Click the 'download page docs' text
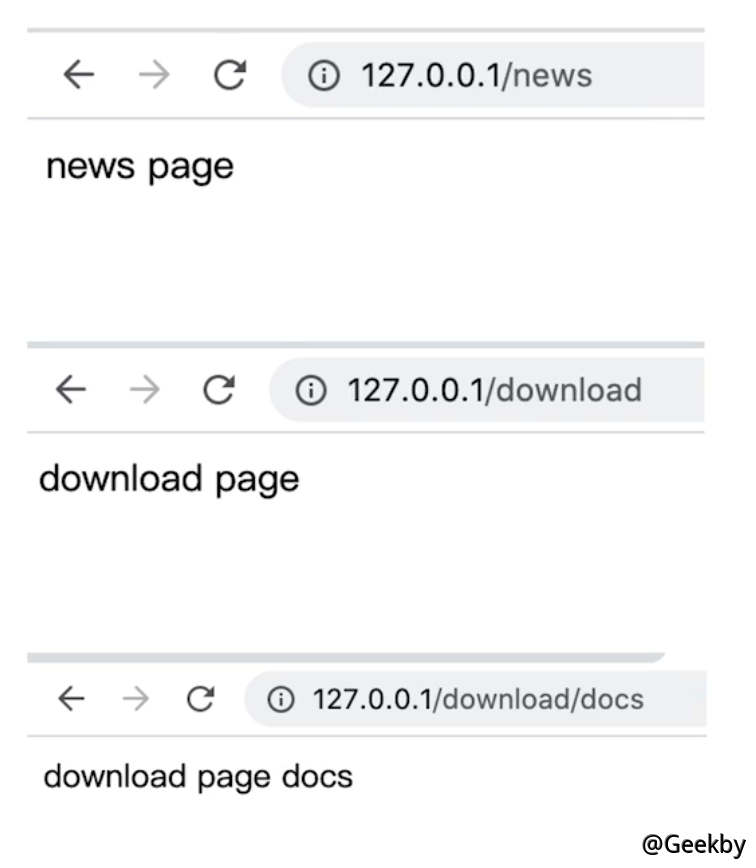This screenshot has width=756, height=868. [x=196, y=776]
